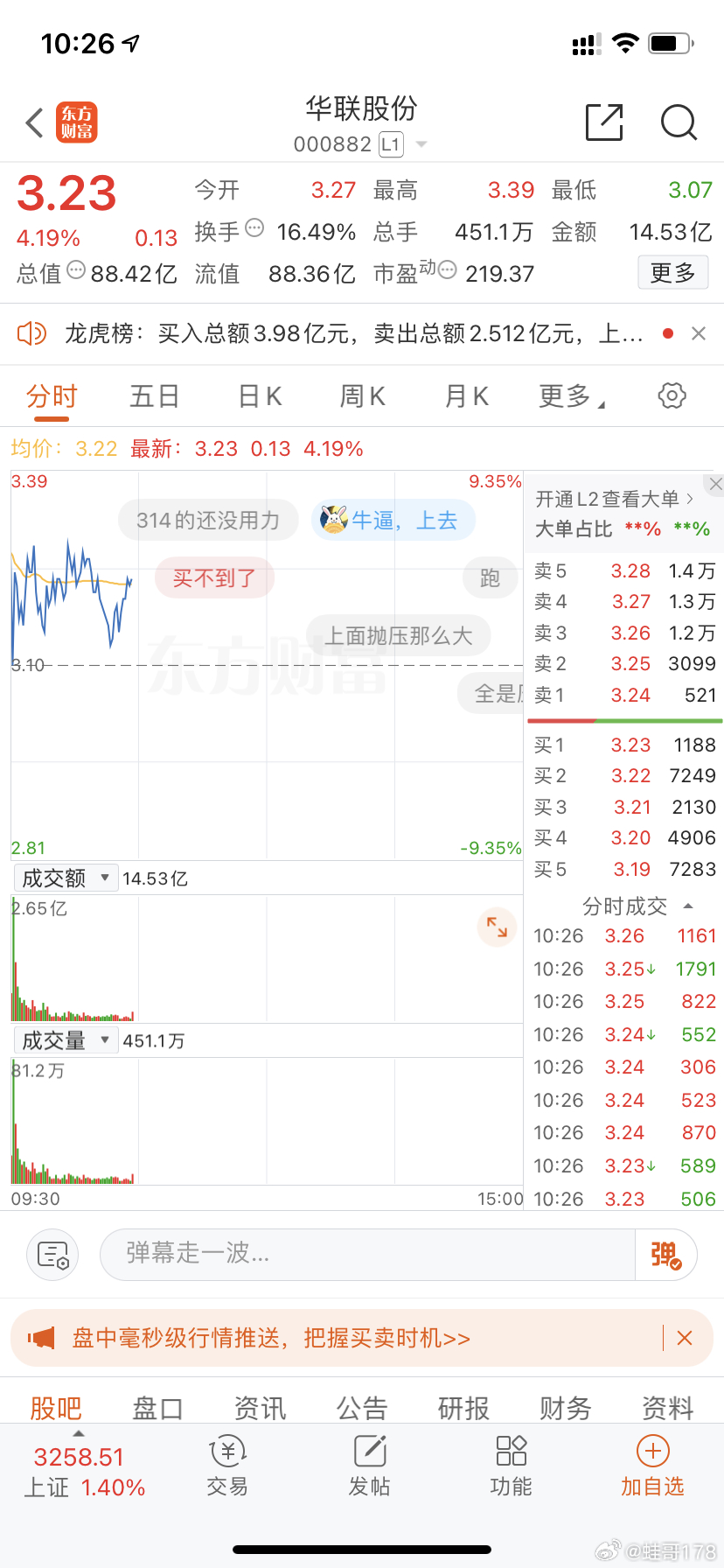Switch to the 资讯 tab
724x1568 pixels.
coord(260,1408)
